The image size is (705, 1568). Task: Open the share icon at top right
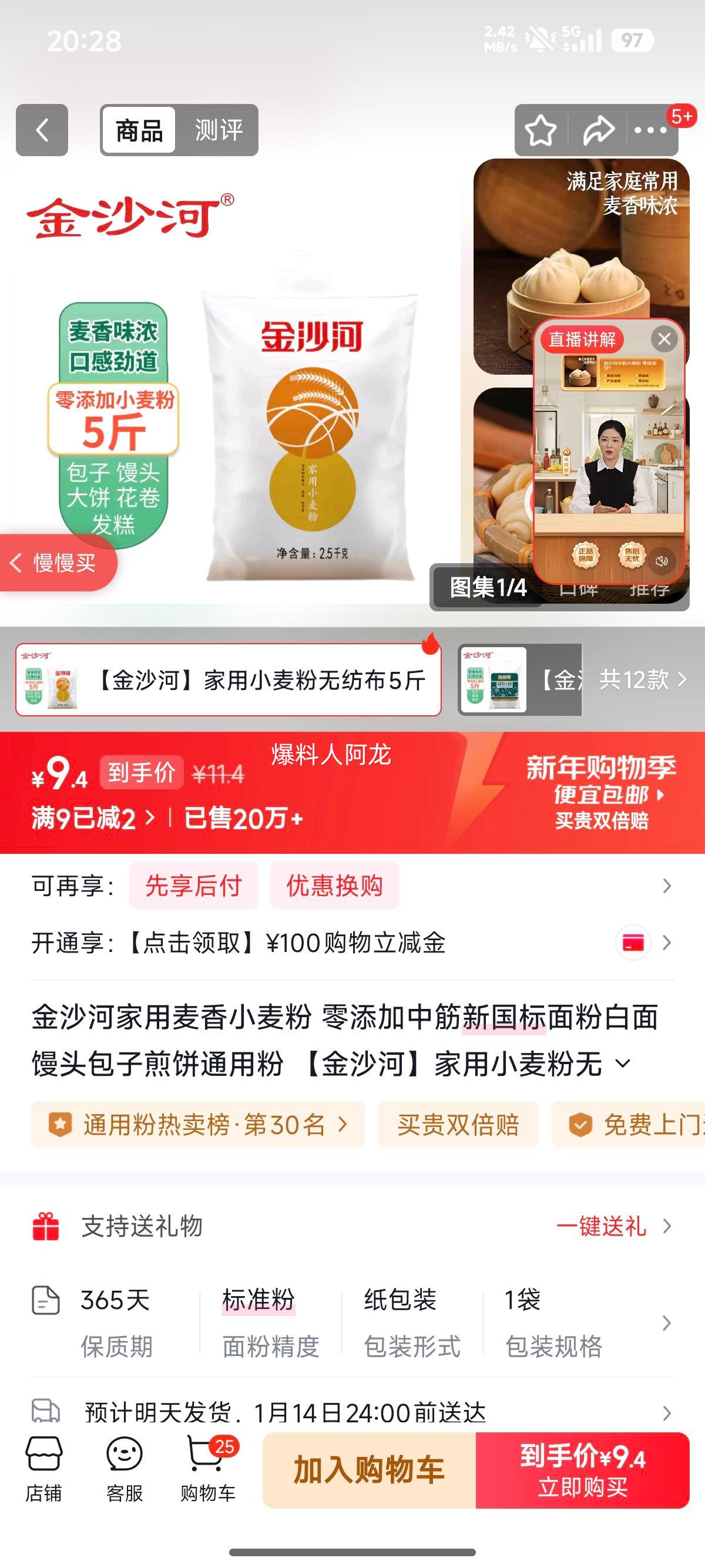click(x=597, y=129)
